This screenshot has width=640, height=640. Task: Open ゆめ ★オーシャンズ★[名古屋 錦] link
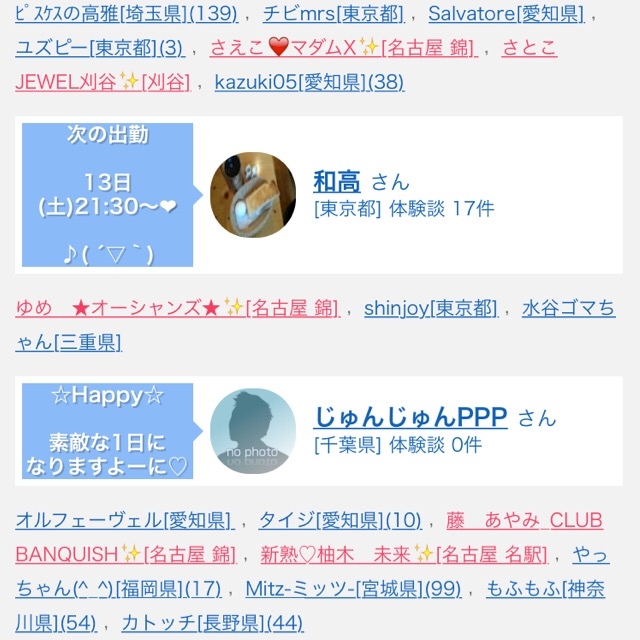point(178,308)
